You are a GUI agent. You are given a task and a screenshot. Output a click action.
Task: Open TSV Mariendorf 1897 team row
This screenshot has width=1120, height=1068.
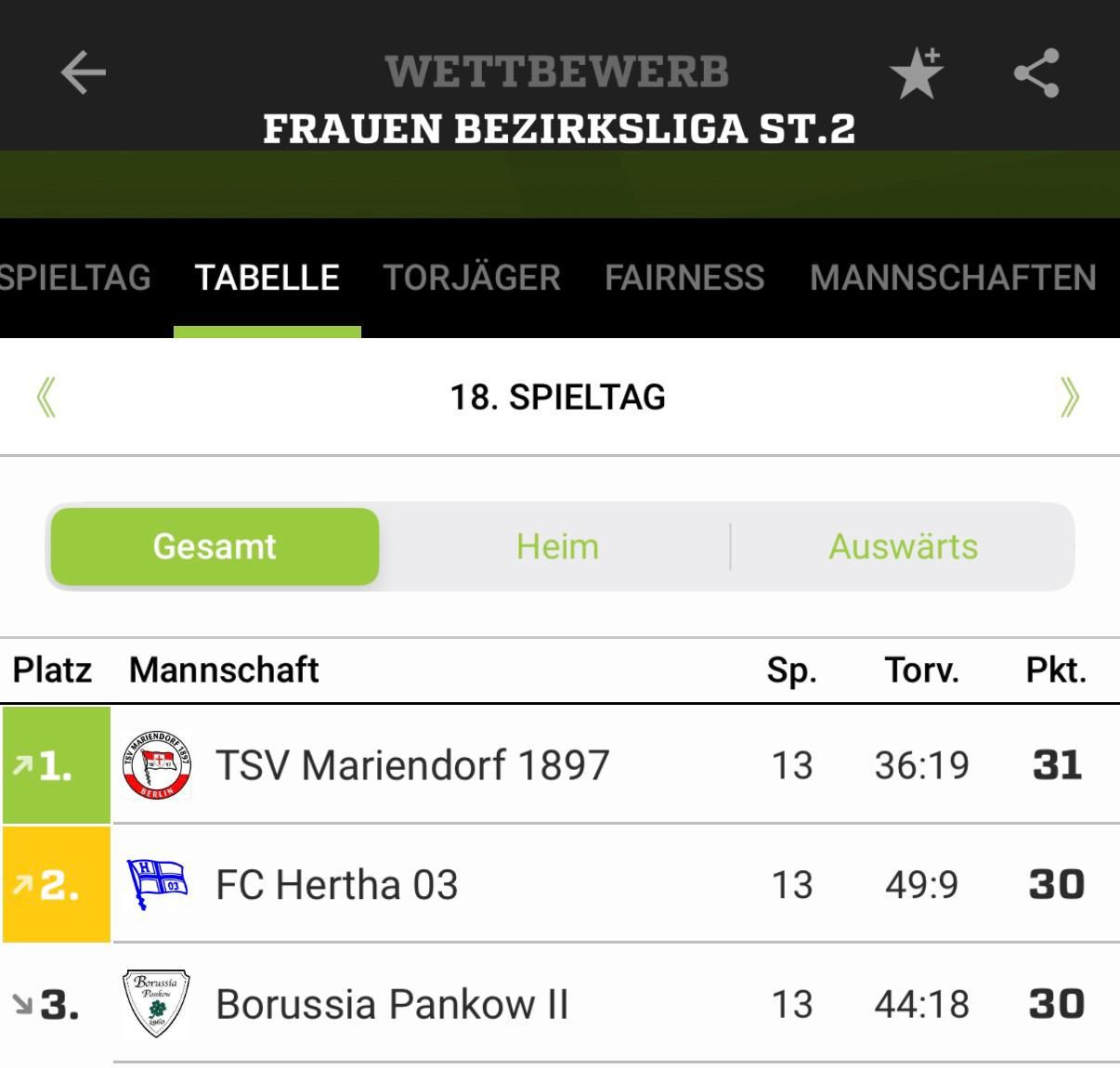click(x=412, y=765)
